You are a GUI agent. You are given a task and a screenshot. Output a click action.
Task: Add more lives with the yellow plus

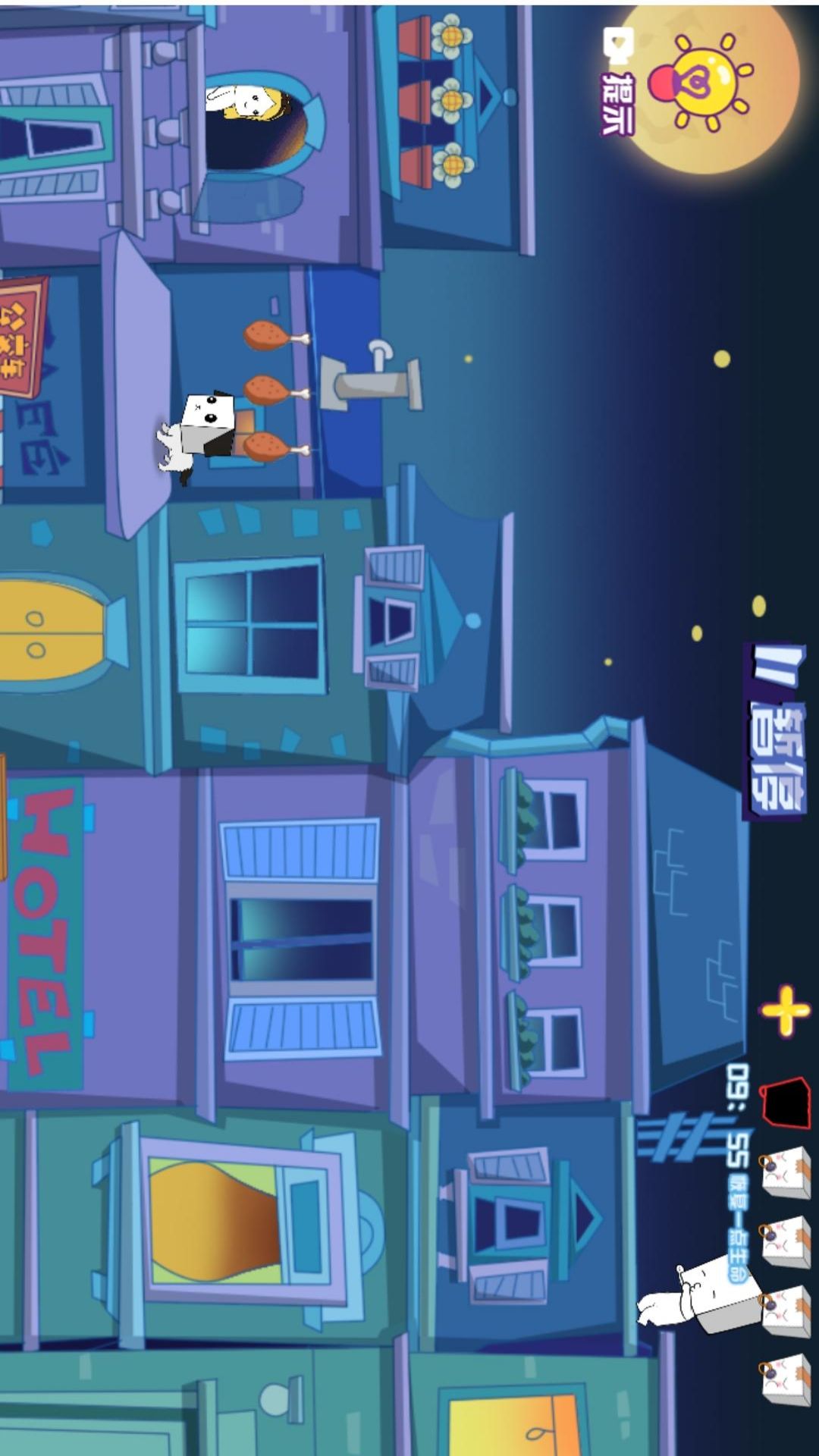[x=785, y=1010]
